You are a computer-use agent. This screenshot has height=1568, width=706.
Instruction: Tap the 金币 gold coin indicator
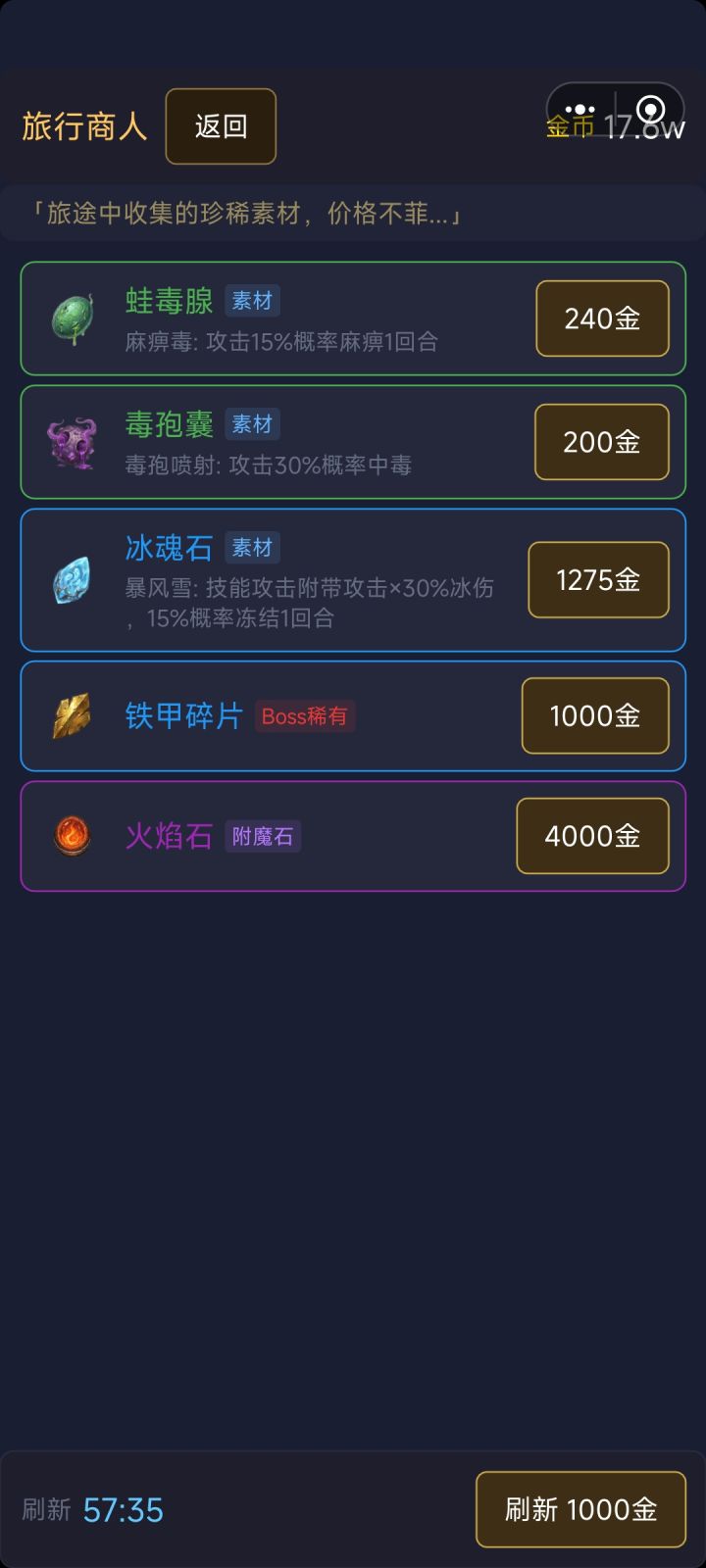click(x=567, y=125)
